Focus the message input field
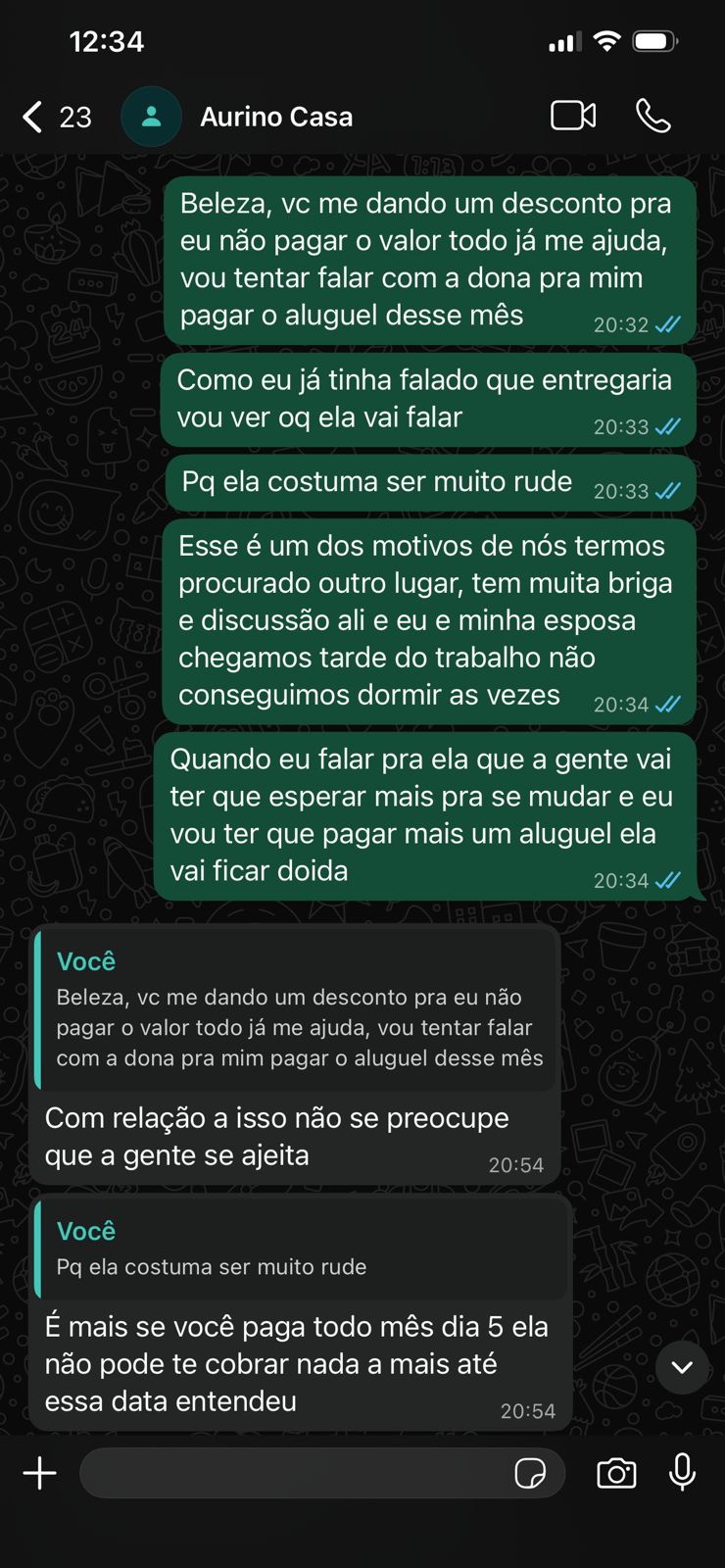The image size is (725, 1568). (294, 1473)
